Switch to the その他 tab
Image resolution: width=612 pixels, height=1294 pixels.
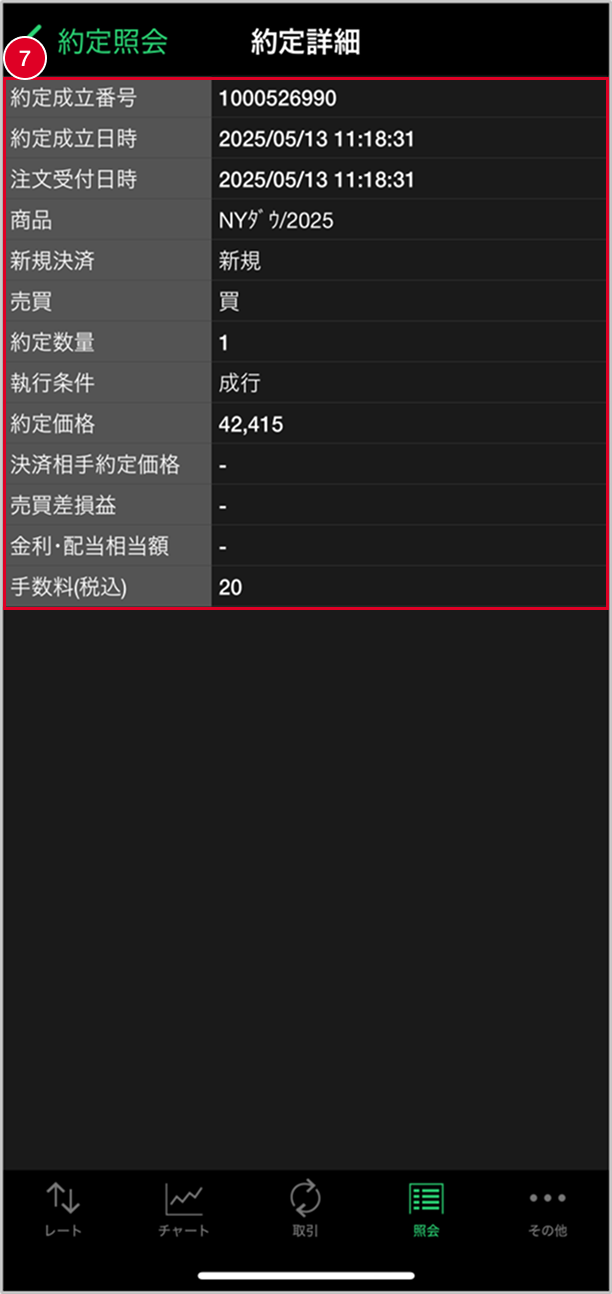click(x=547, y=1207)
